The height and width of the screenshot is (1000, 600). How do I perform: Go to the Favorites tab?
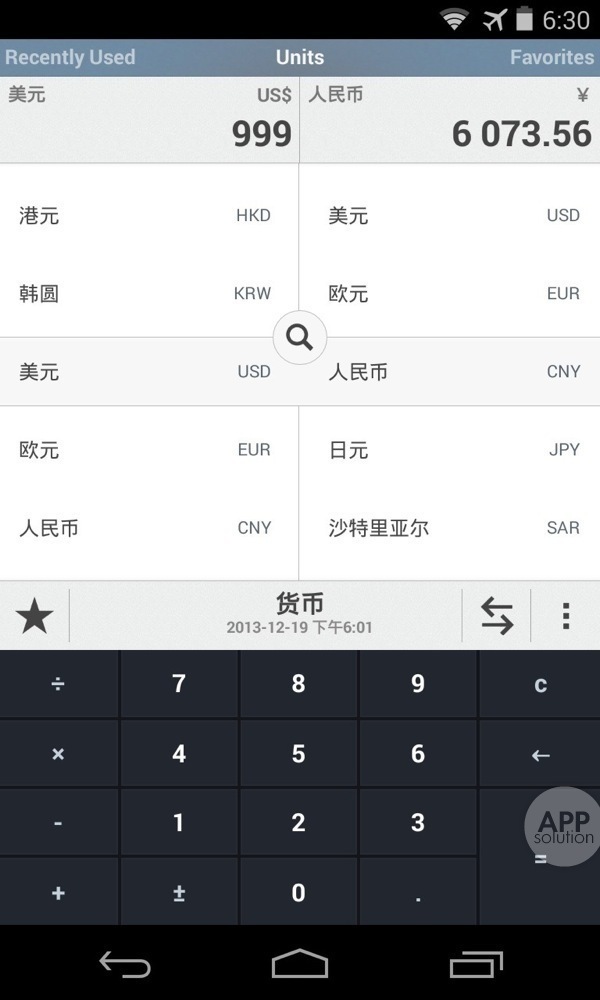[x=551, y=57]
